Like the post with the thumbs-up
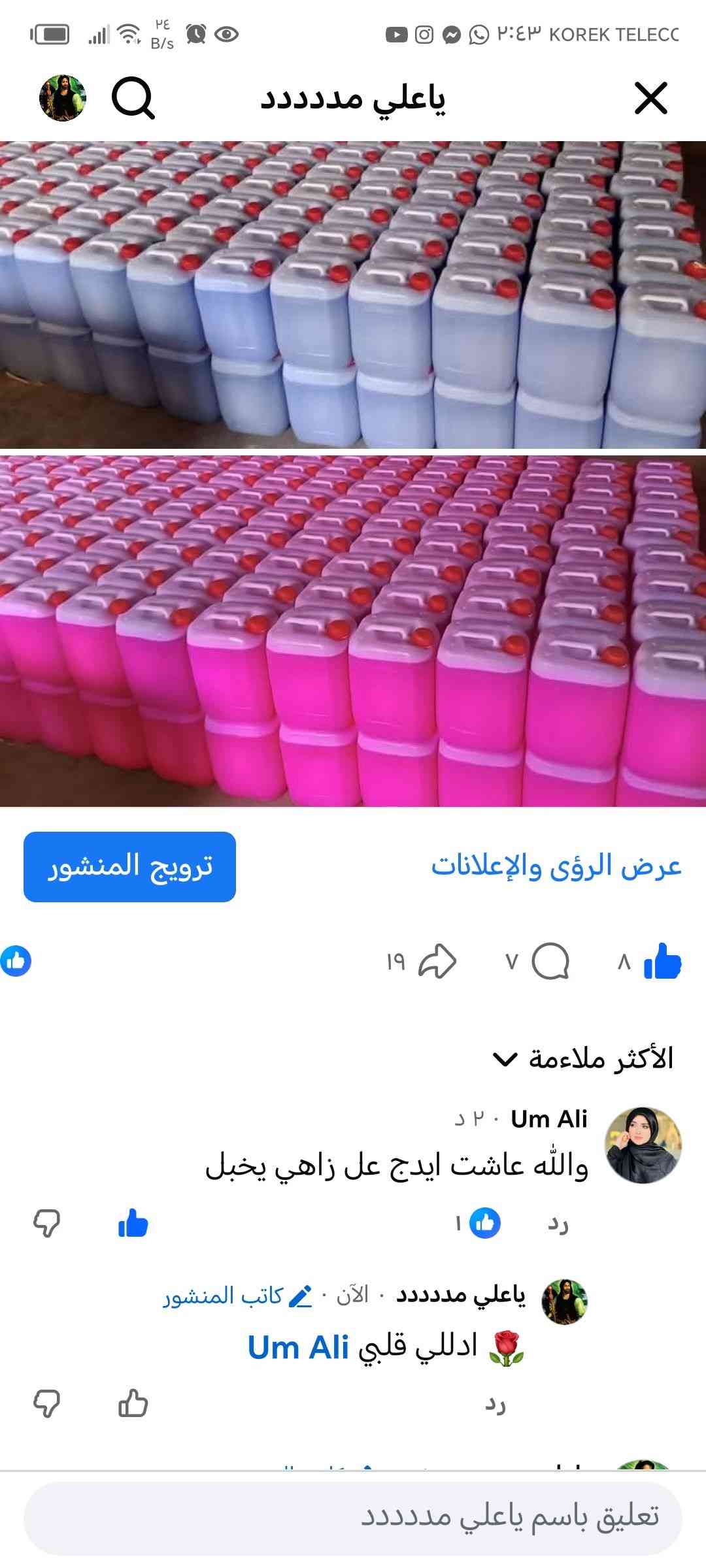The width and height of the screenshot is (706, 1568). (x=662, y=962)
